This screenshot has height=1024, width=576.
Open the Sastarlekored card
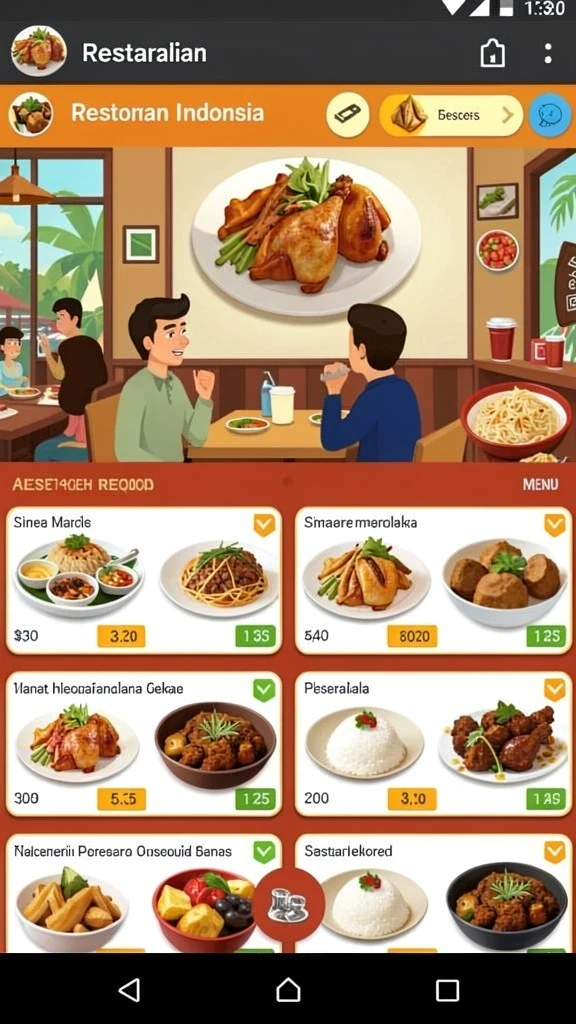[x=434, y=893]
